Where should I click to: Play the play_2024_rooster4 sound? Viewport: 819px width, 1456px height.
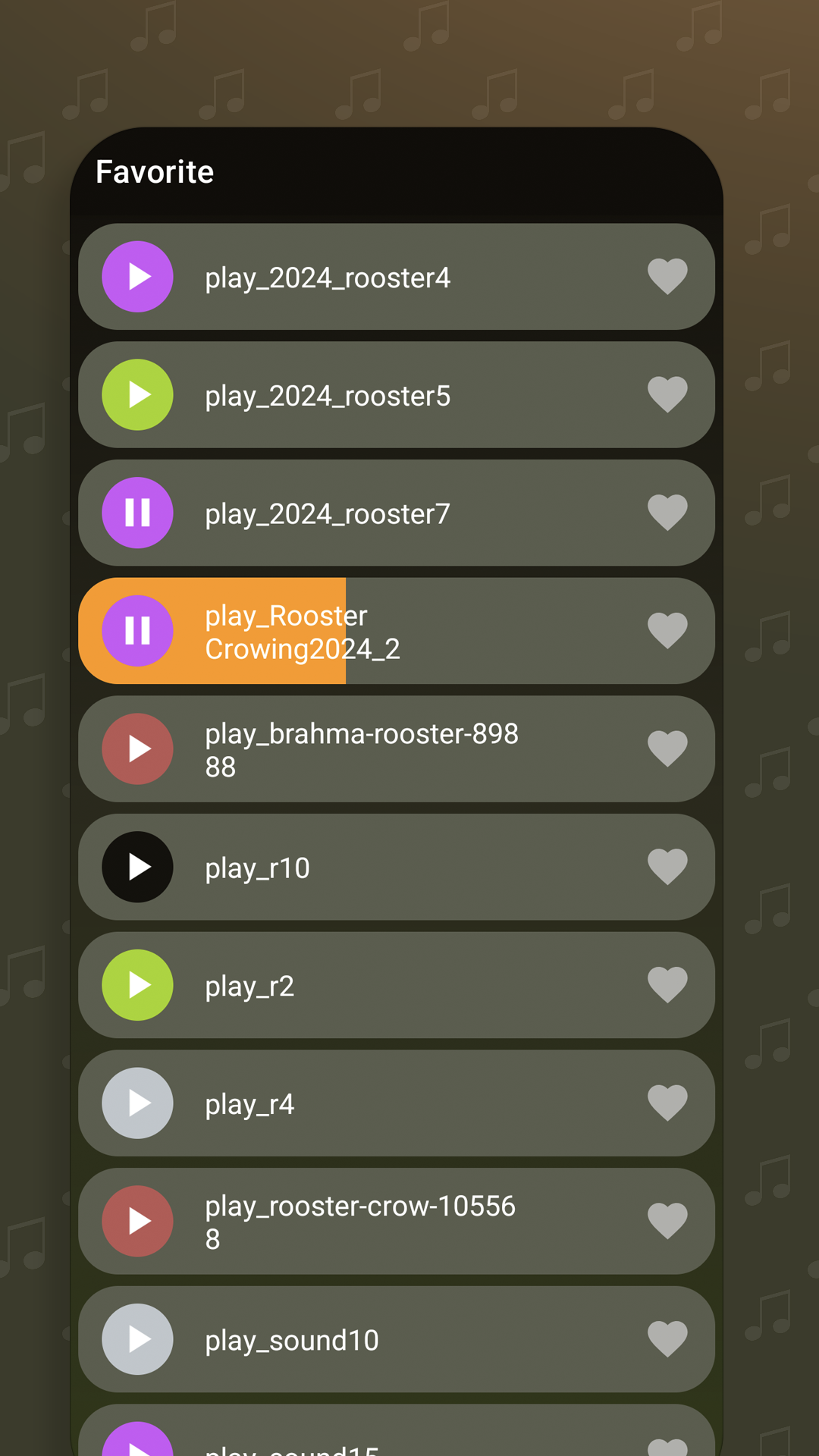tap(137, 277)
